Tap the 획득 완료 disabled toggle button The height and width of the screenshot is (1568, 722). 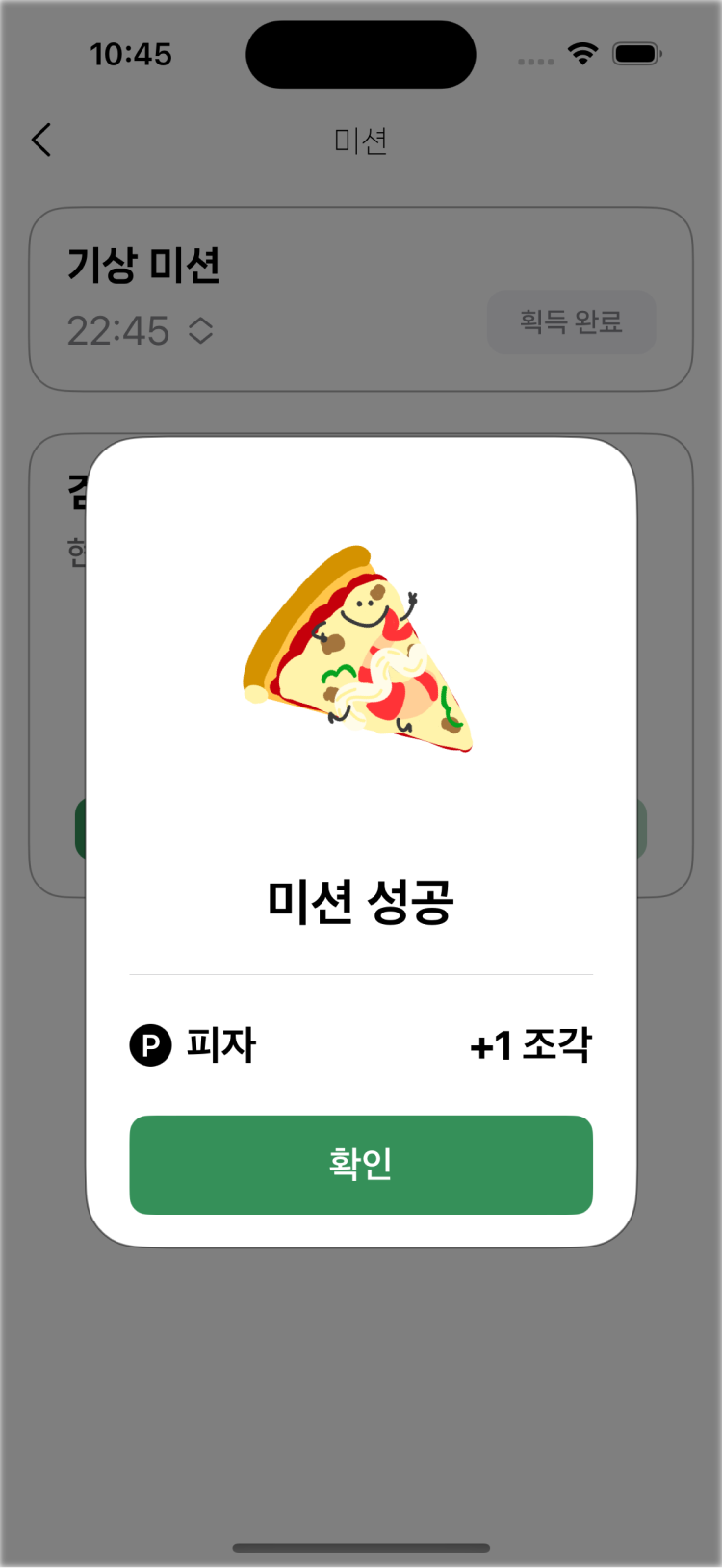(571, 322)
